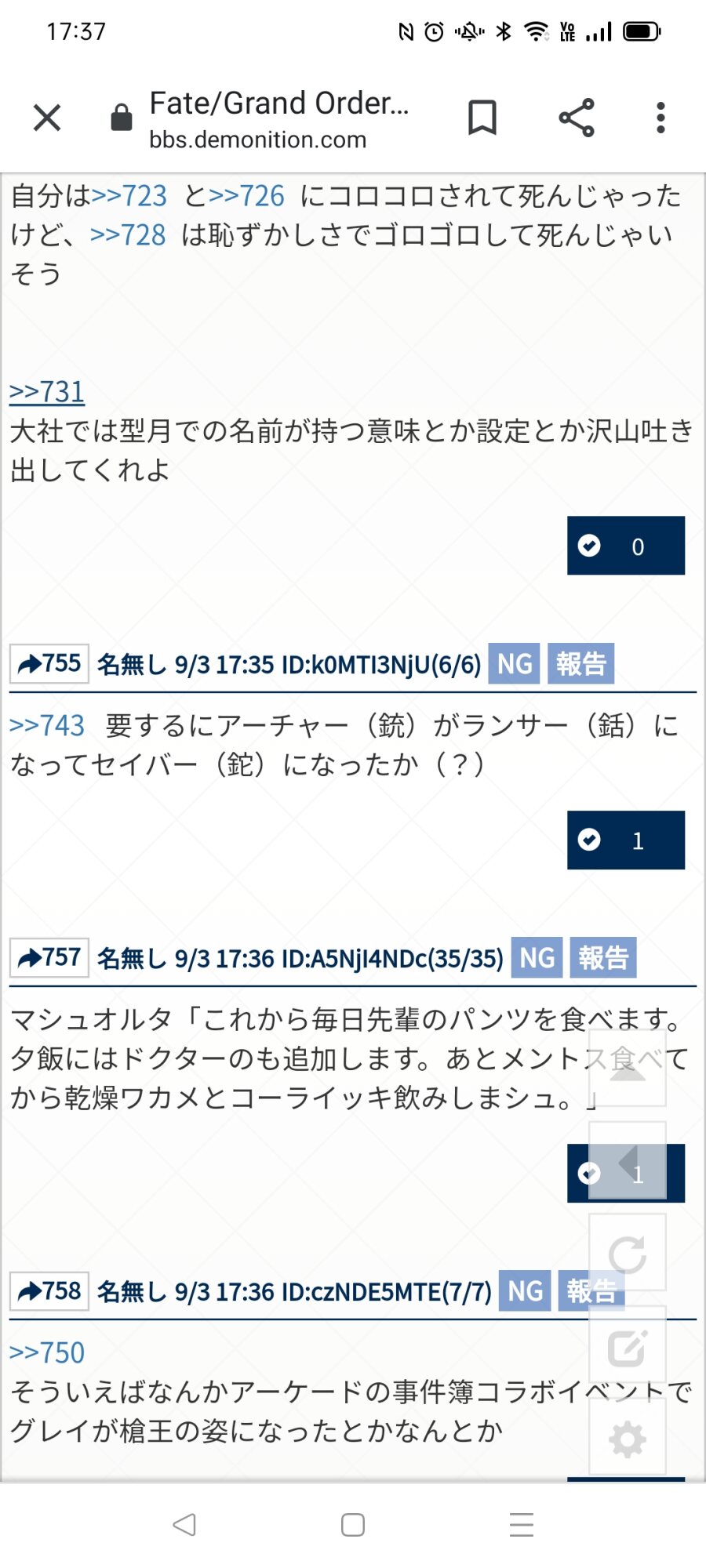Mark post 755 as NG
706x1568 pixels.
coord(514,664)
